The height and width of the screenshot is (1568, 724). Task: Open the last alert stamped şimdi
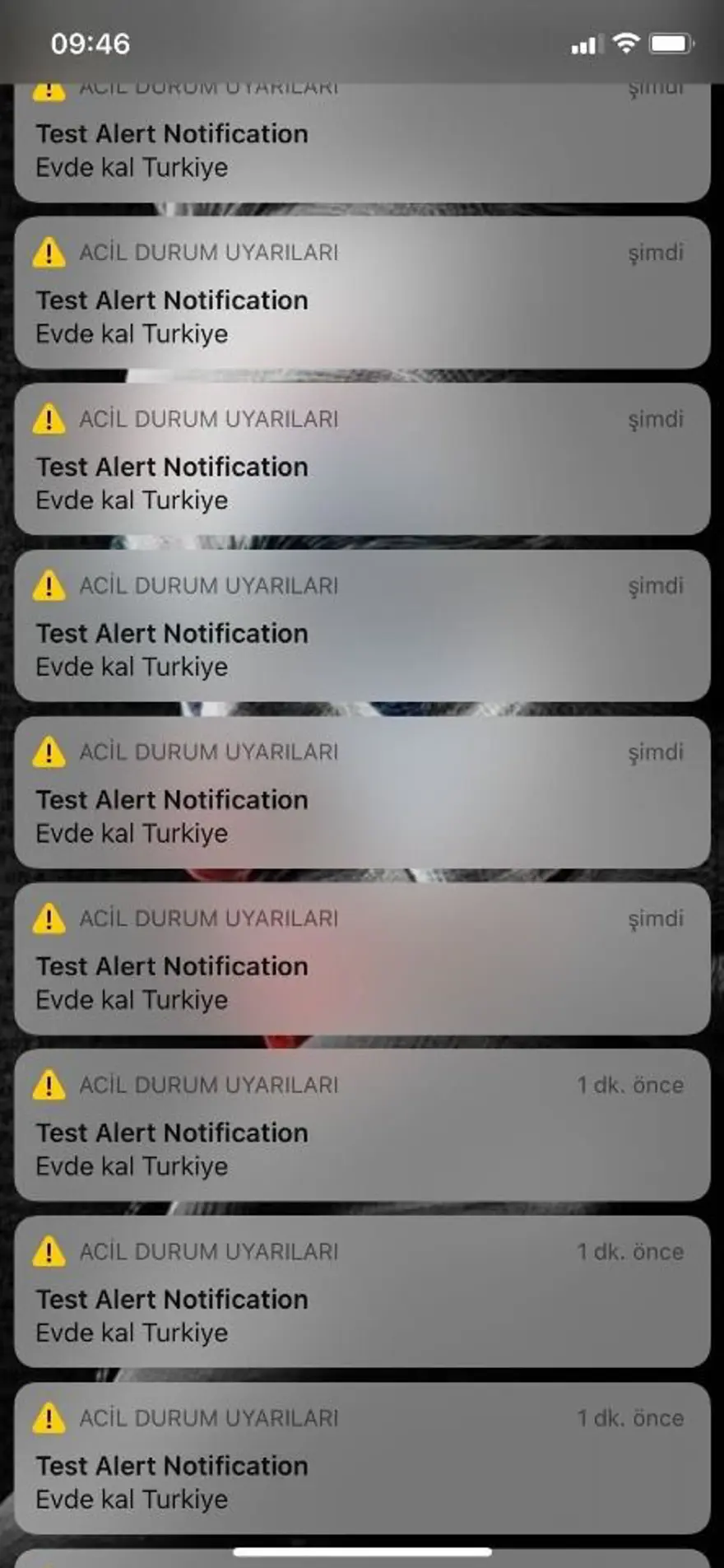coord(362,959)
